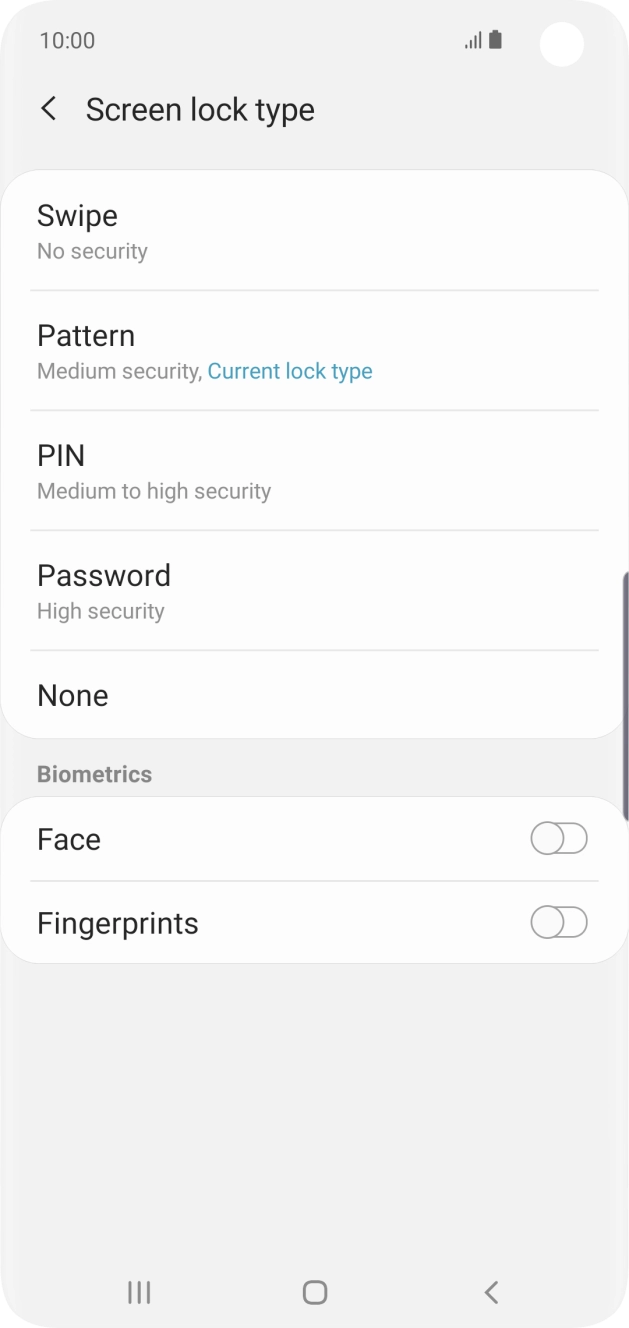Enable Face biometrics
Image resolution: width=629 pixels, height=1328 pixels.
559,839
